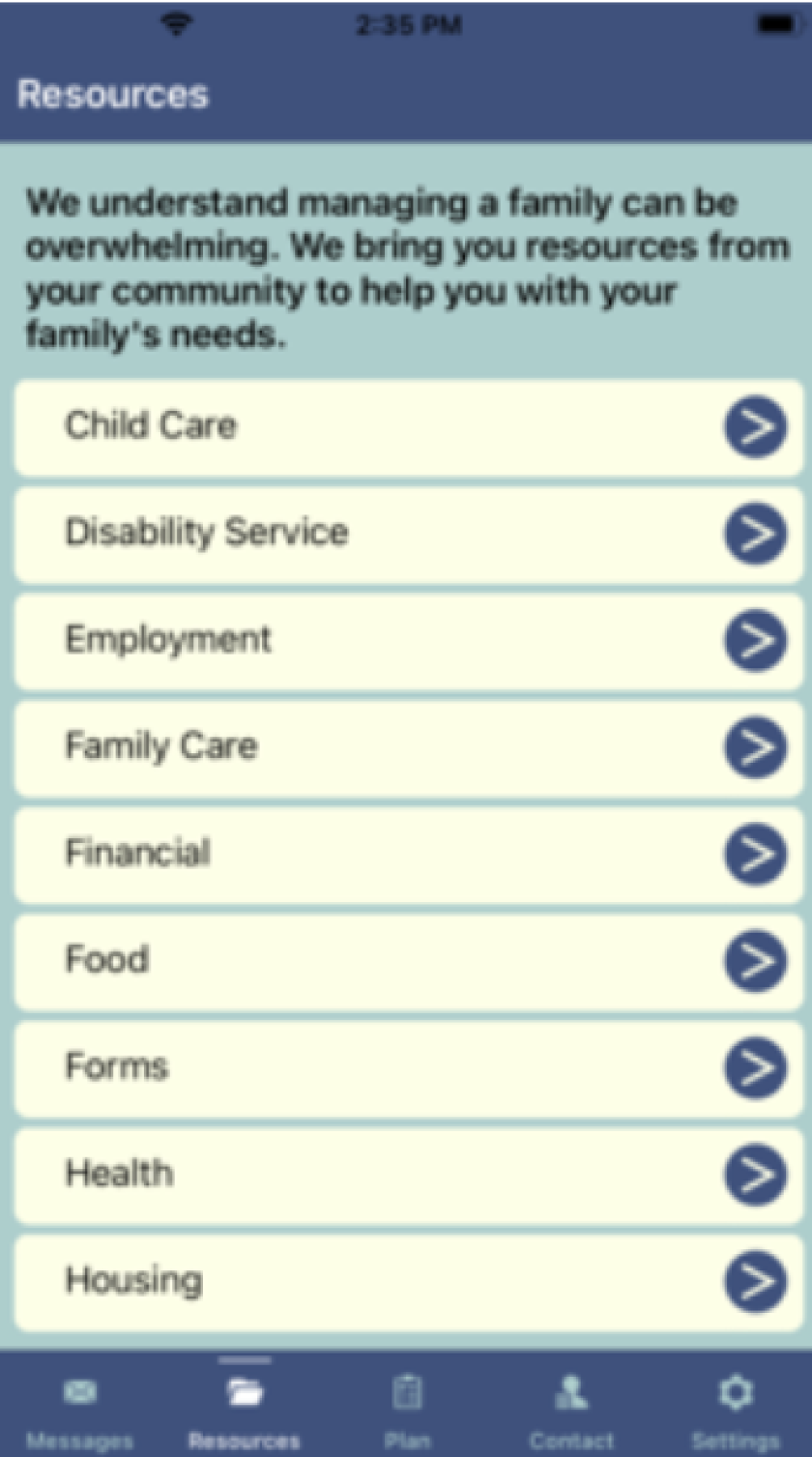Open the Child Care resources
Screen dimensions: 812x1457
[408, 426]
